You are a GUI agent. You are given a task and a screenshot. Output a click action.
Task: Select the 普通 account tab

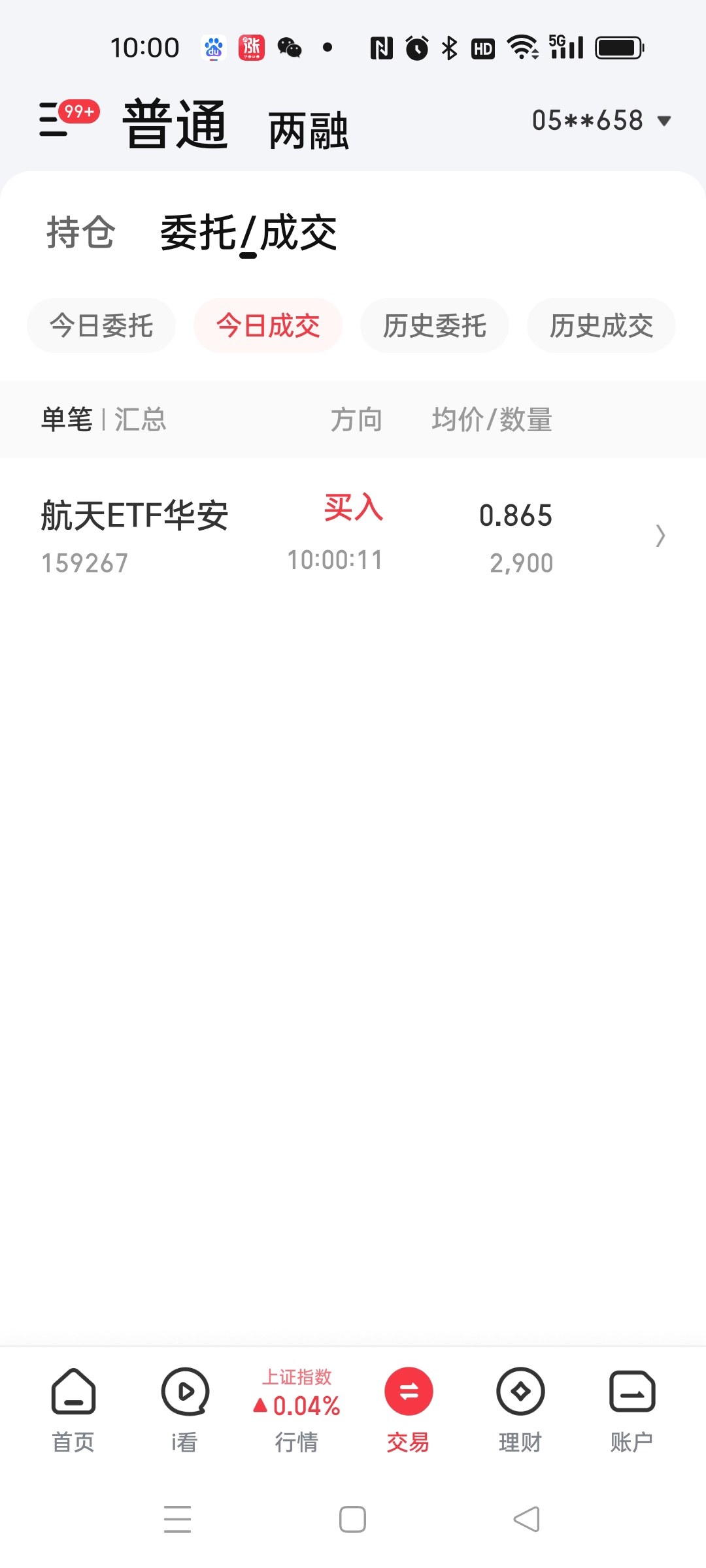point(175,124)
